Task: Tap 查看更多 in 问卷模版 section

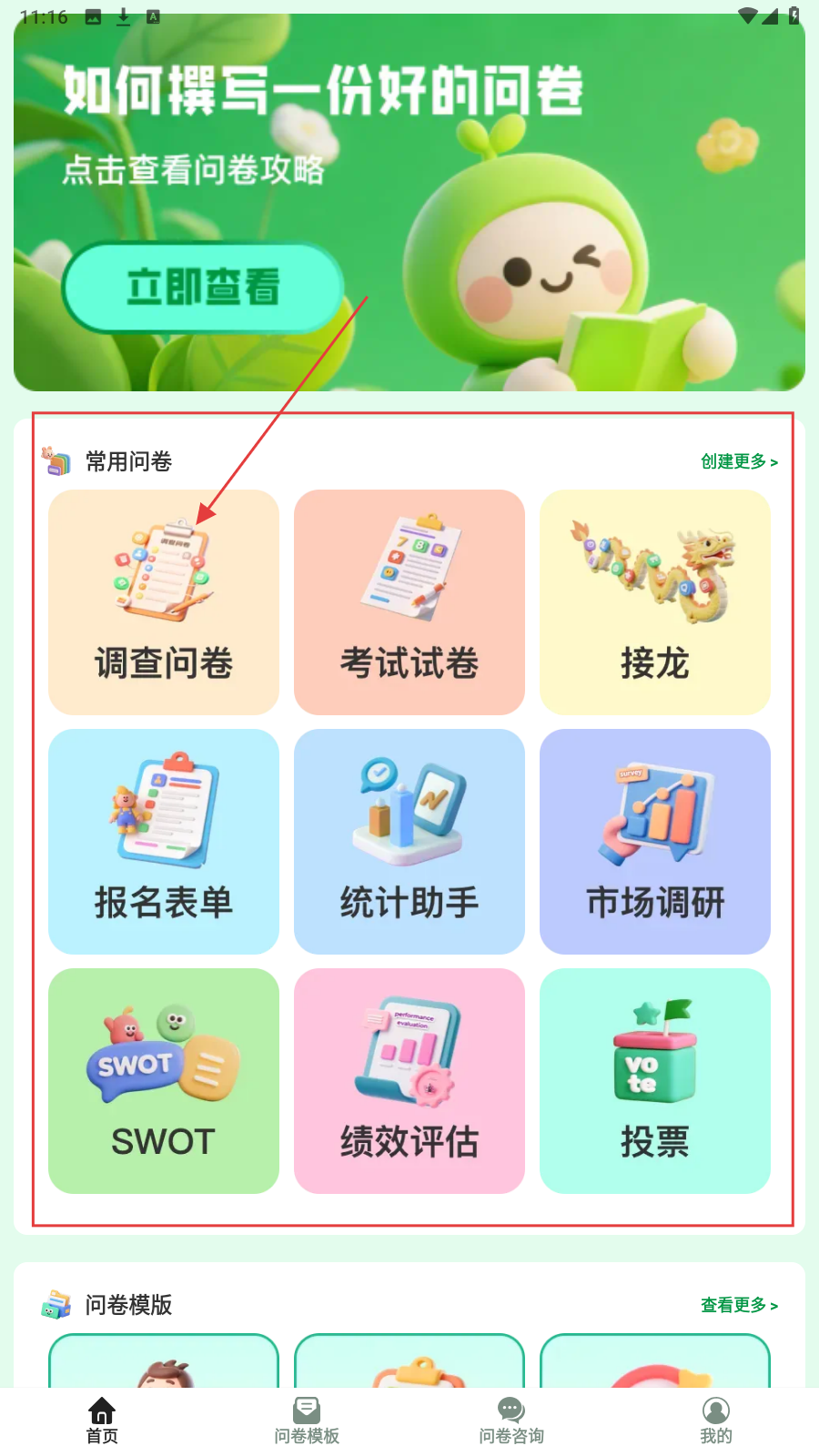Action: point(738,1305)
